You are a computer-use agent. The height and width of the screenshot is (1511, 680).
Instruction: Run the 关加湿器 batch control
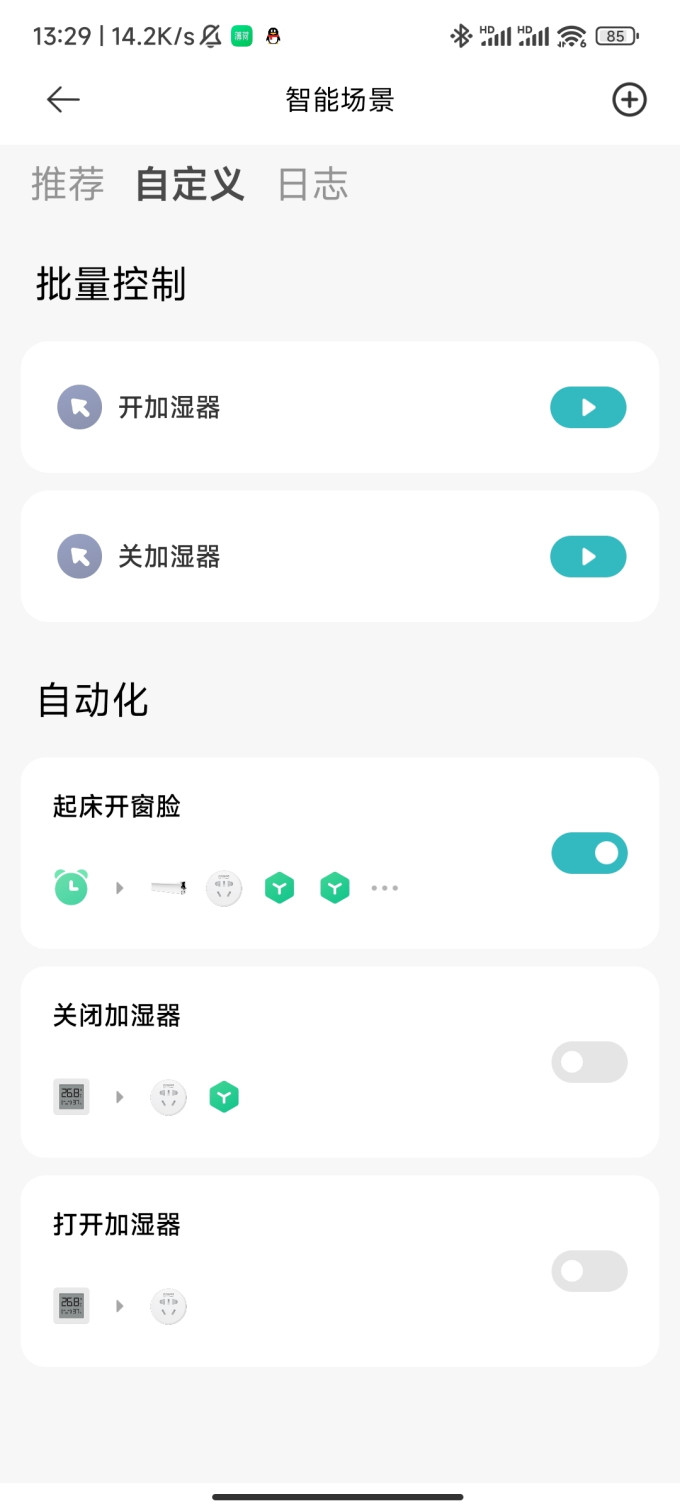pos(588,557)
